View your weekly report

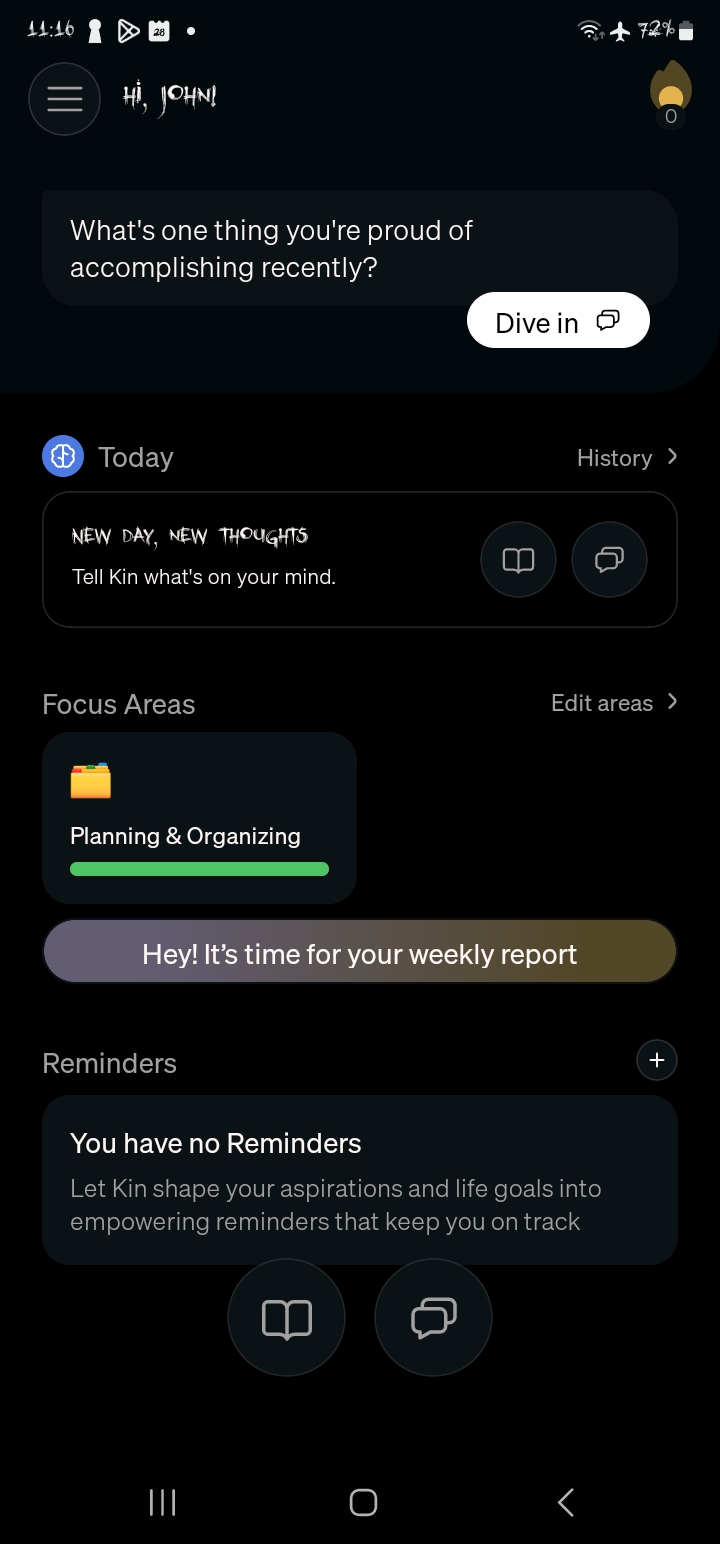click(360, 953)
